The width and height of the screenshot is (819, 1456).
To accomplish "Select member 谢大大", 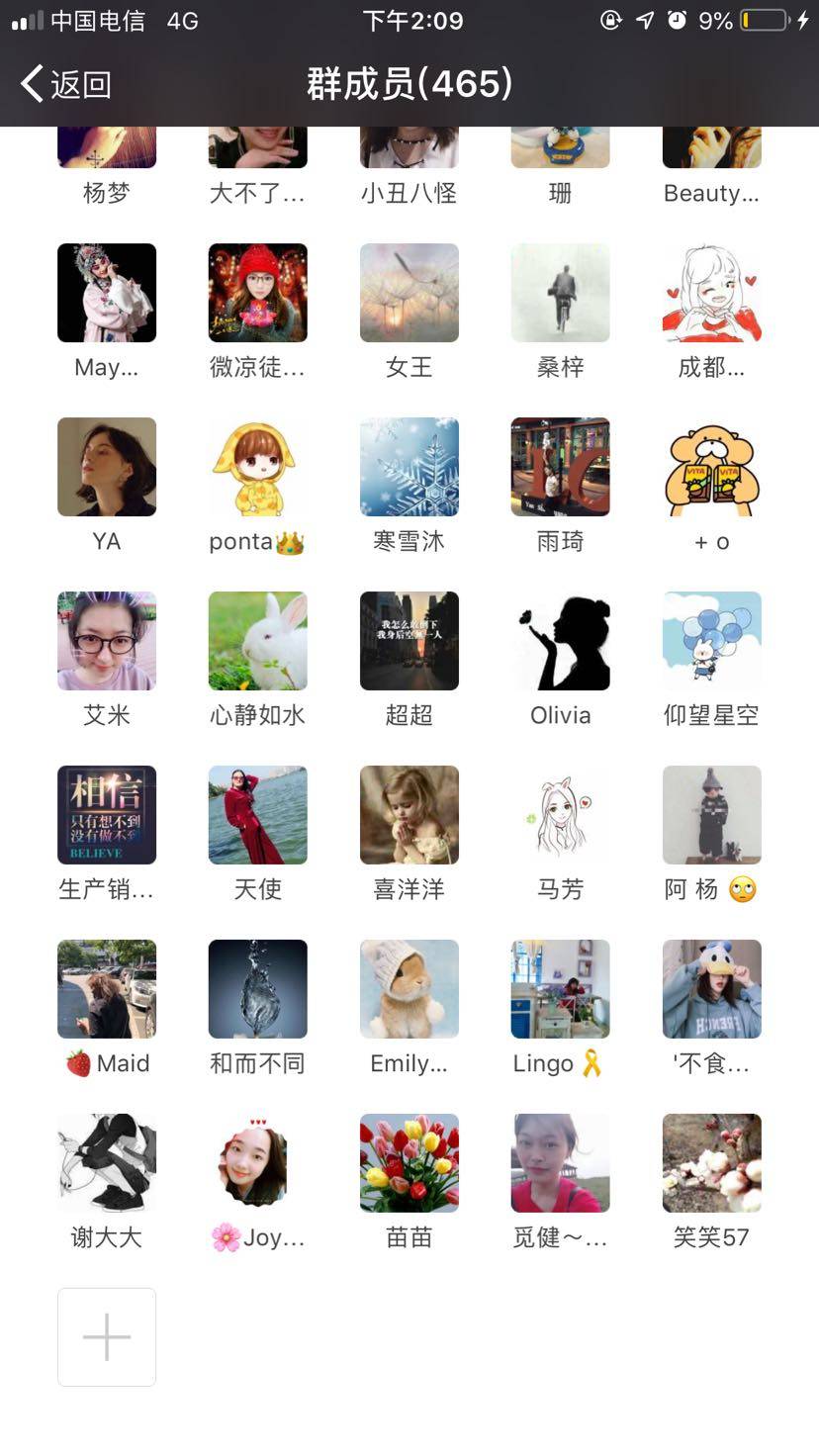I will tap(107, 1163).
